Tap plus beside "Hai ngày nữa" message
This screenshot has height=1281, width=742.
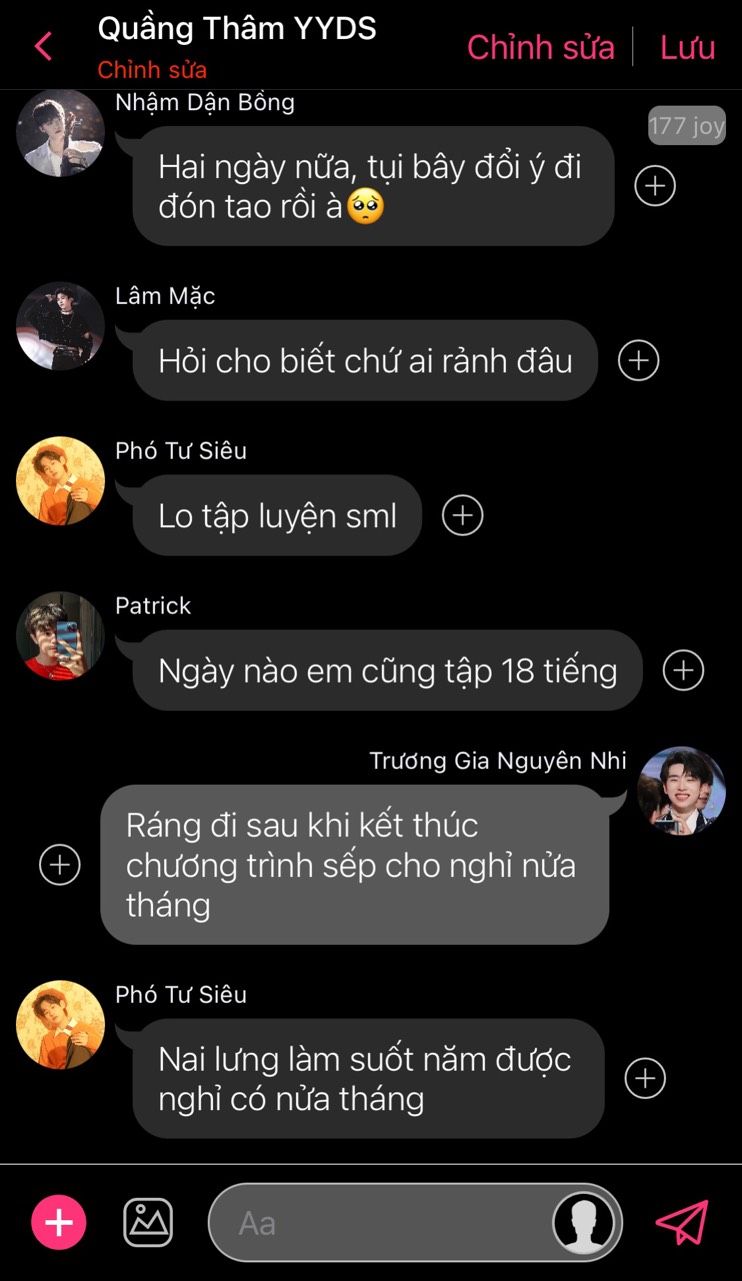pyautogui.click(x=655, y=186)
